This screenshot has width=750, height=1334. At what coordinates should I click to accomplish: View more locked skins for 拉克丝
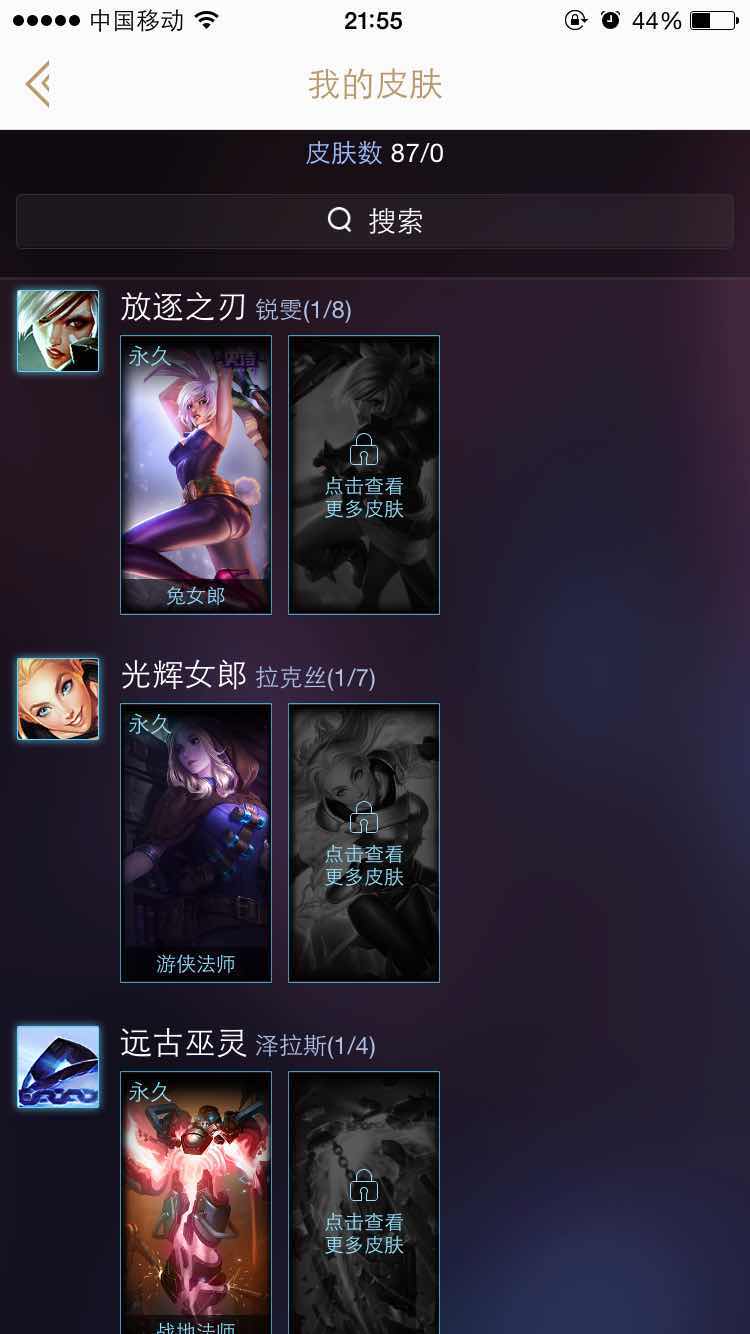pyautogui.click(x=364, y=842)
